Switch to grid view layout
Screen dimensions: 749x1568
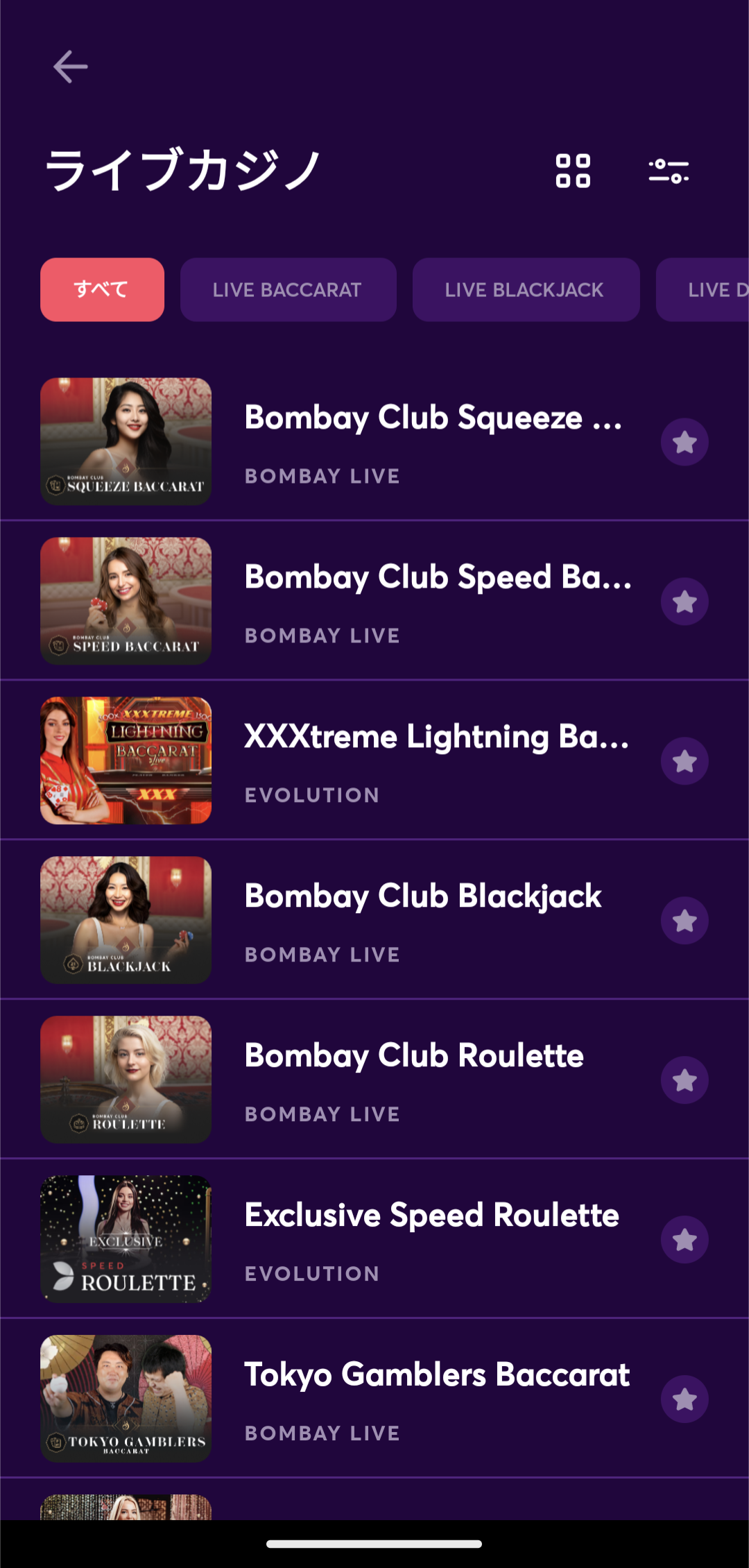[573, 171]
